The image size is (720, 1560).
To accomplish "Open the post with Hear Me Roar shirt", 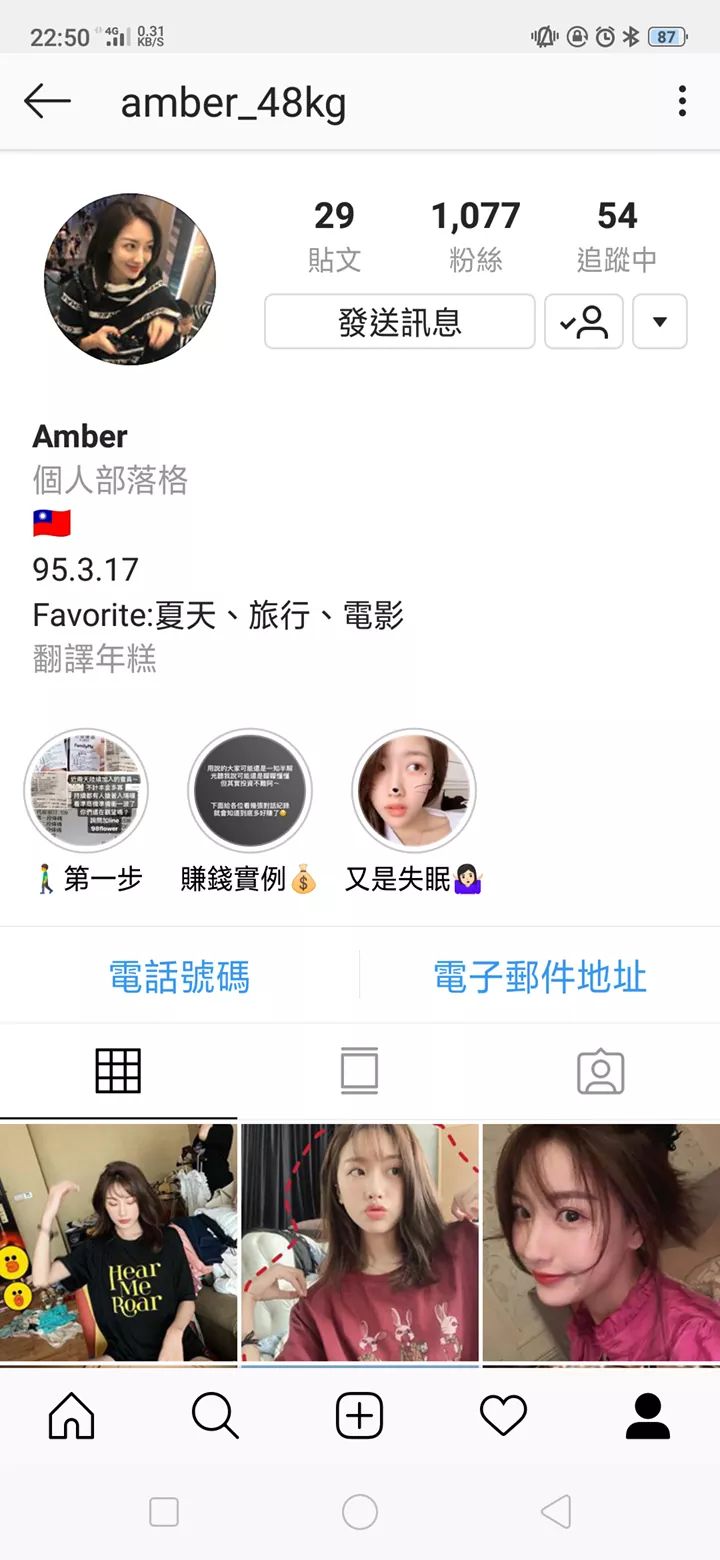I will tap(118, 1242).
